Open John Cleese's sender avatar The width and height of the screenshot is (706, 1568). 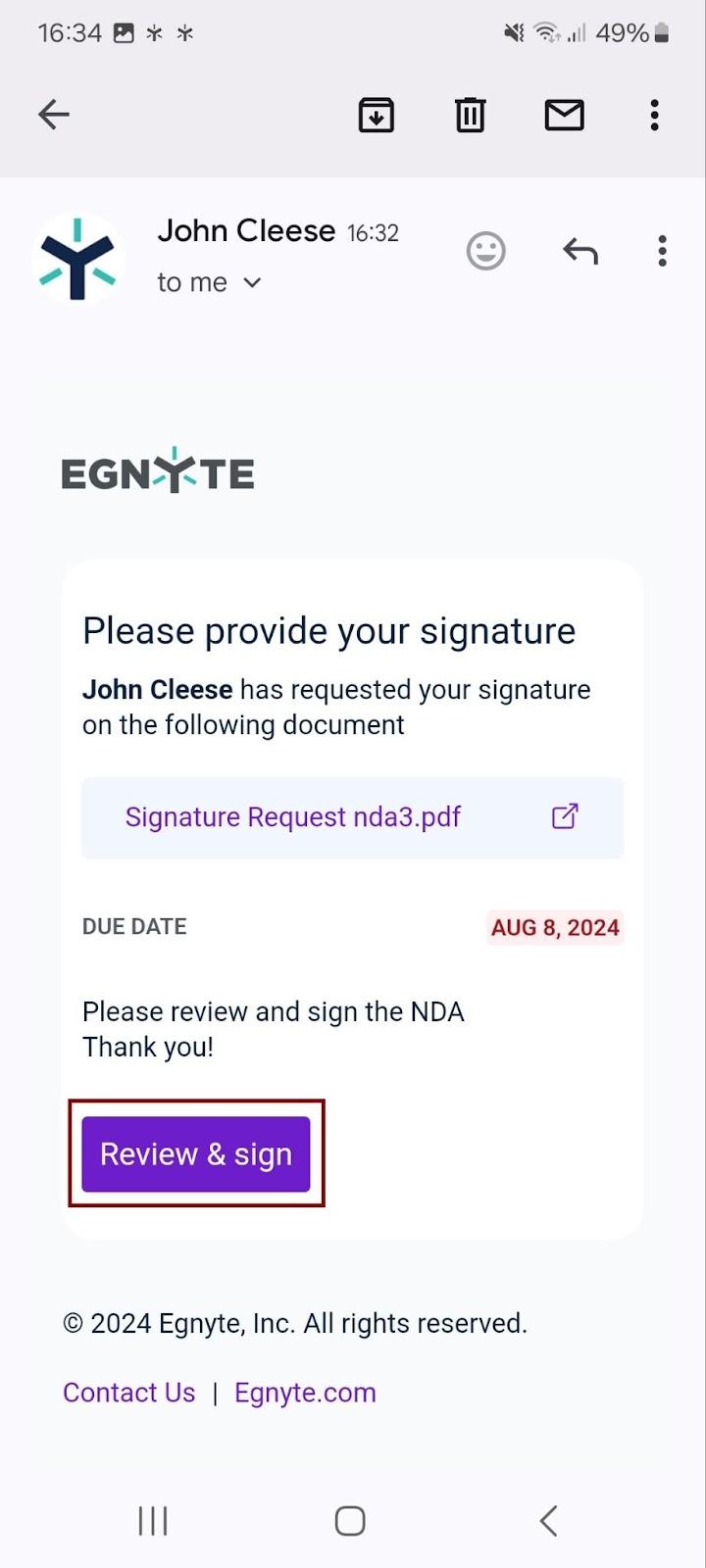(77, 257)
